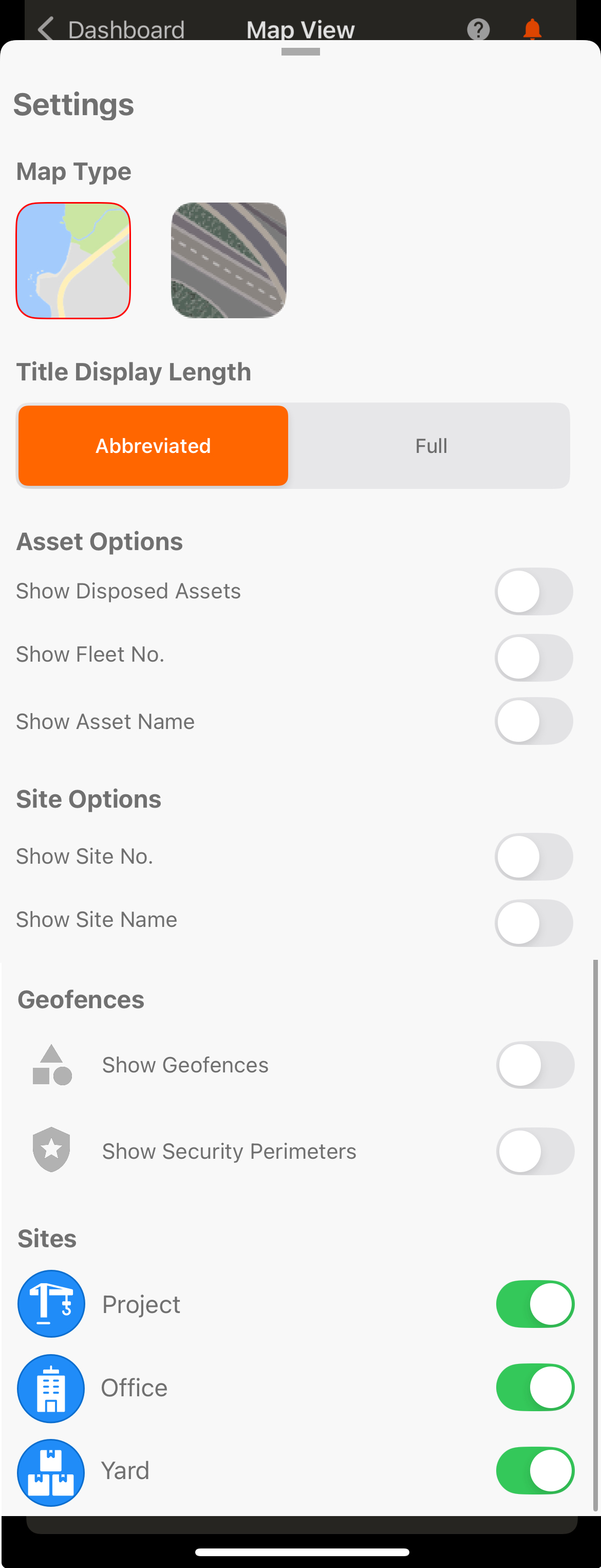Turn on Show Security Perimeters
The width and height of the screenshot is (601, 1568).
535,1151
